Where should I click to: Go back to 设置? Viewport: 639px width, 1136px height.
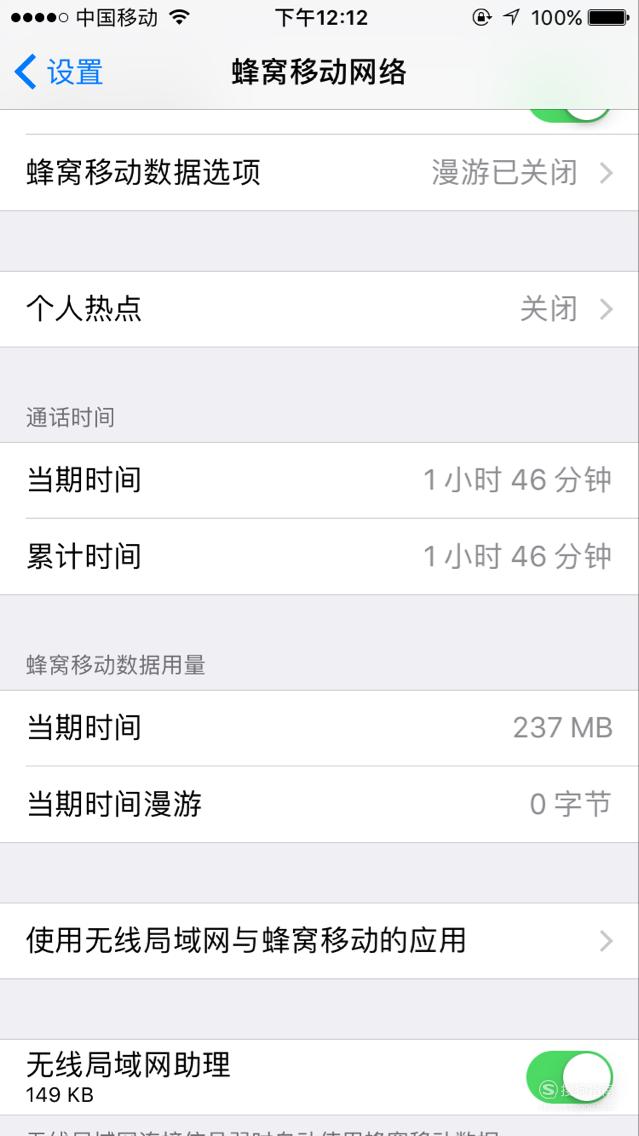(x=59, y=72)
